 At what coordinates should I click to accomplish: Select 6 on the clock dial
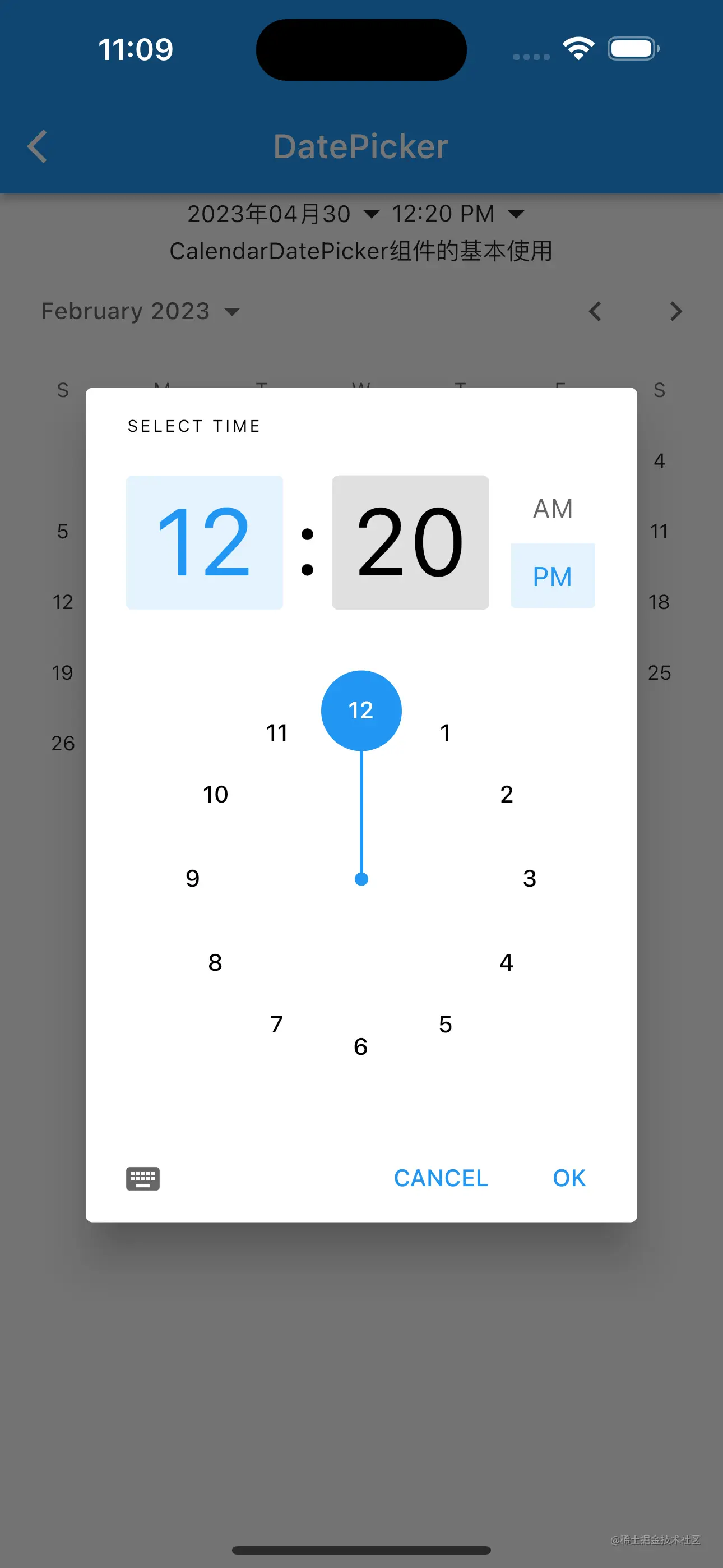point(360,1047)
